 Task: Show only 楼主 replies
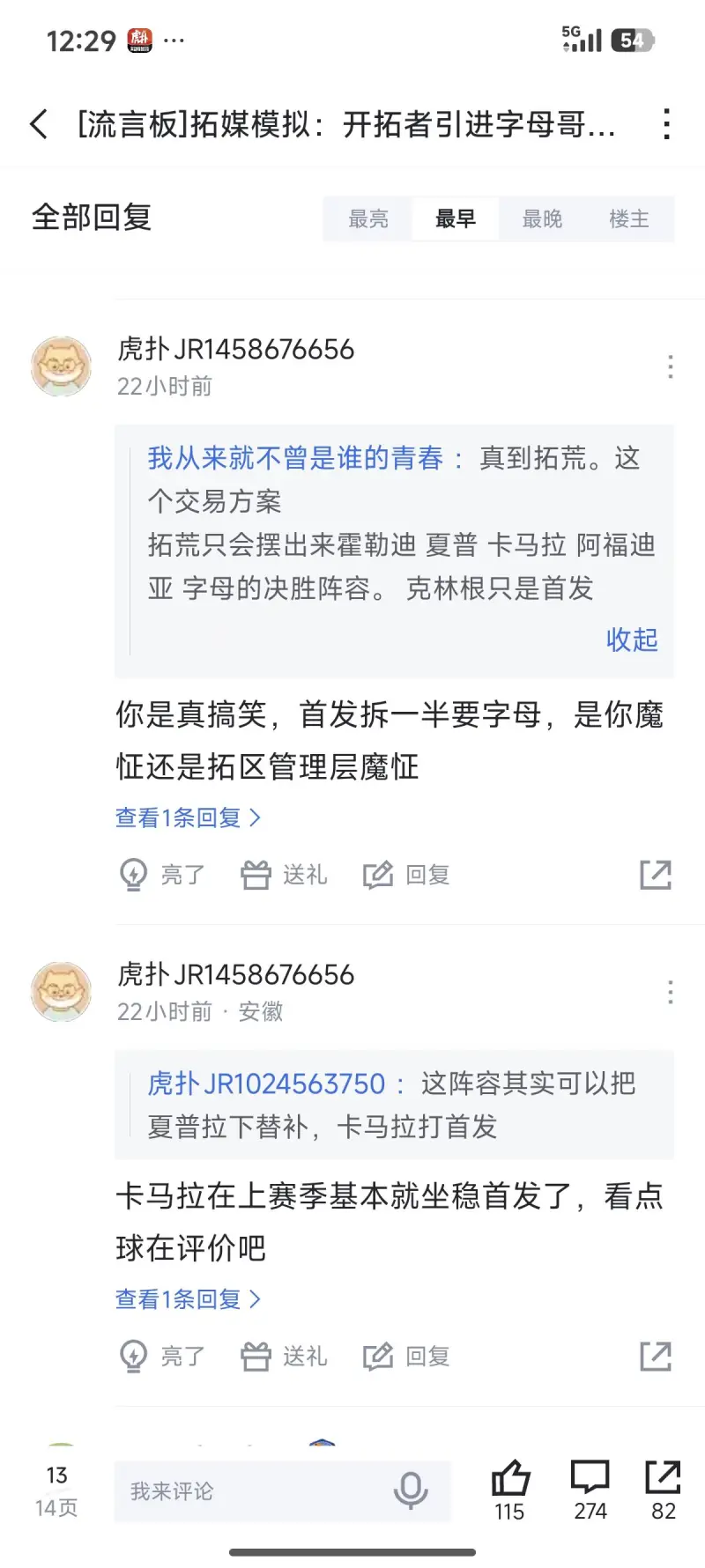pyautogui.click(x=629, y=218)
